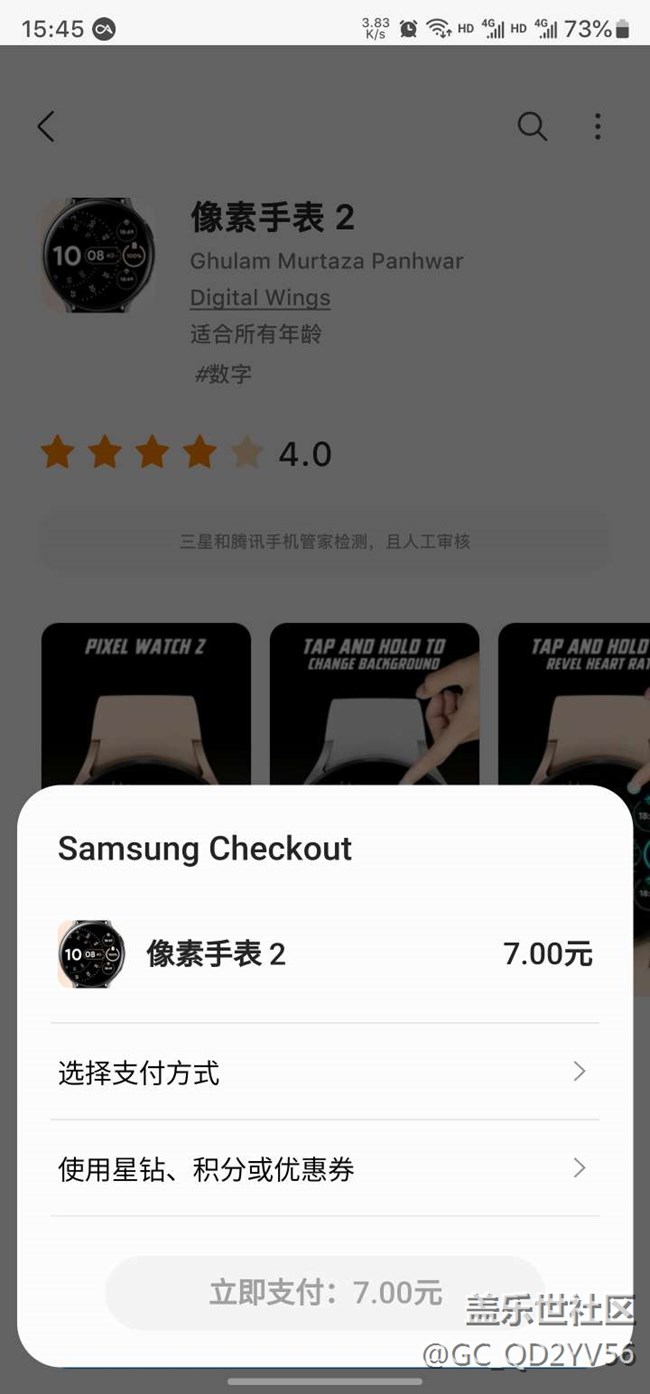Go back using the top arrow
650x1394 pixels.
point(46,127)
